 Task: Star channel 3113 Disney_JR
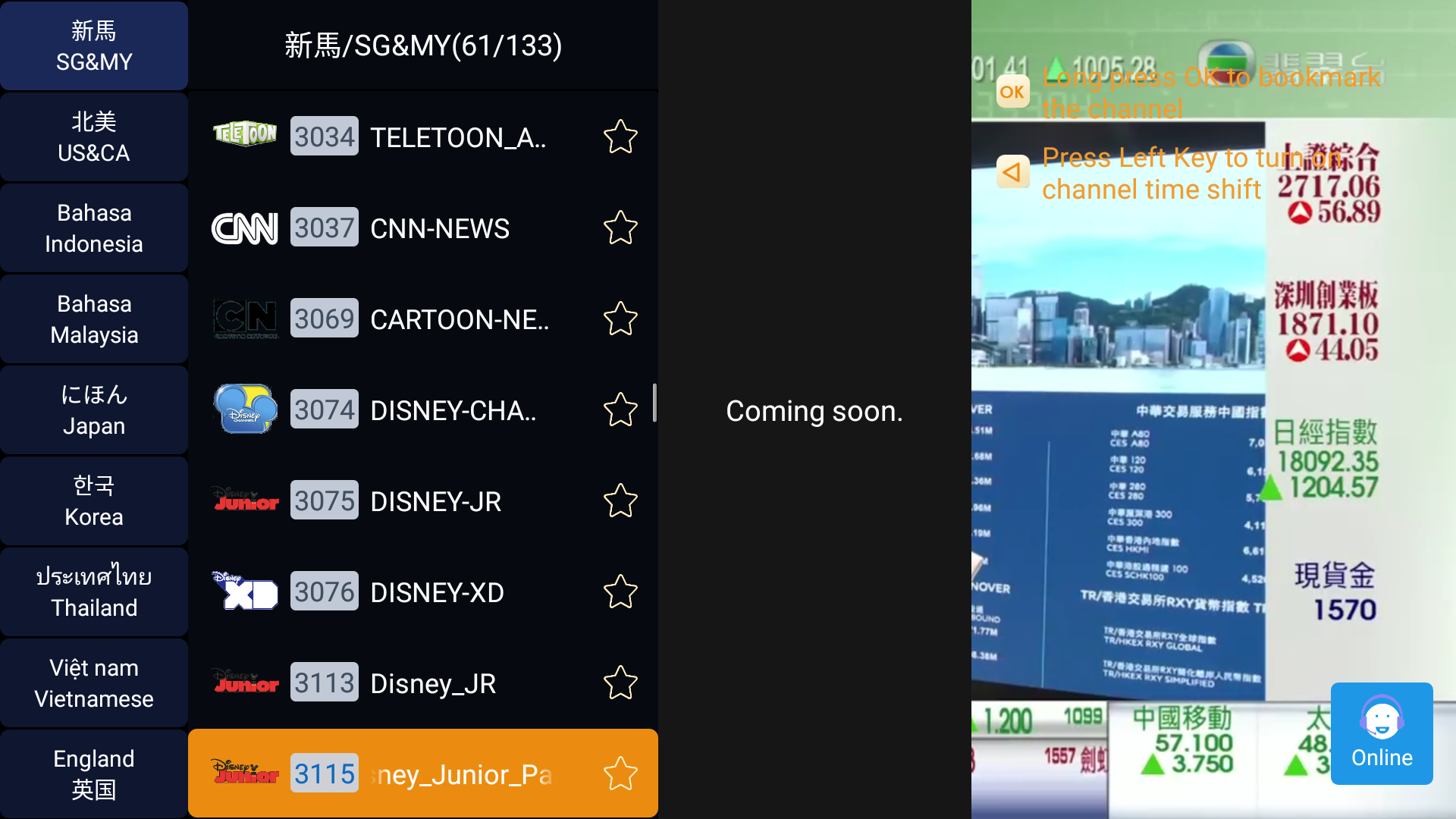620,683
